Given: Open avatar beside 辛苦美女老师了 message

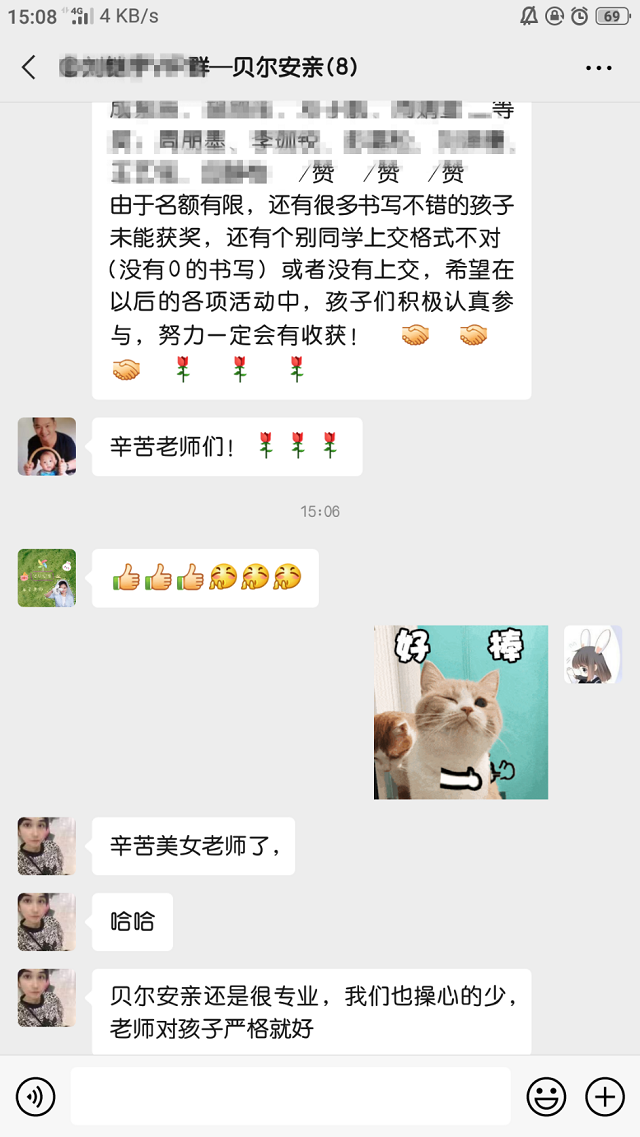Looking at the screenshot, I should [x=47, y=846].
